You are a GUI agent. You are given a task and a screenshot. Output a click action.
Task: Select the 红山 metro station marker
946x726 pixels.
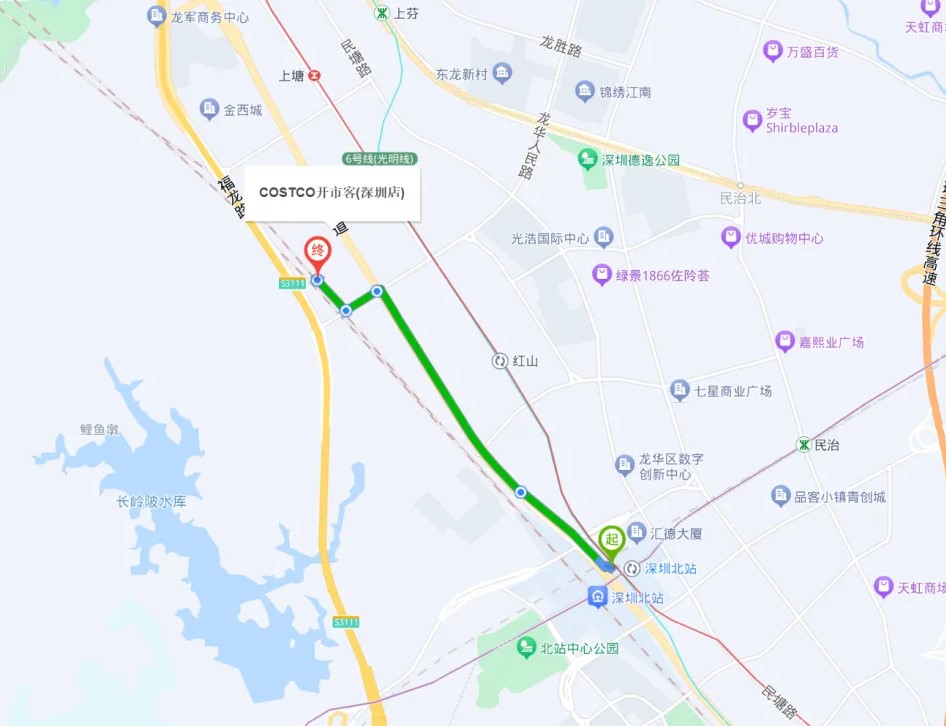click(499, 361)
